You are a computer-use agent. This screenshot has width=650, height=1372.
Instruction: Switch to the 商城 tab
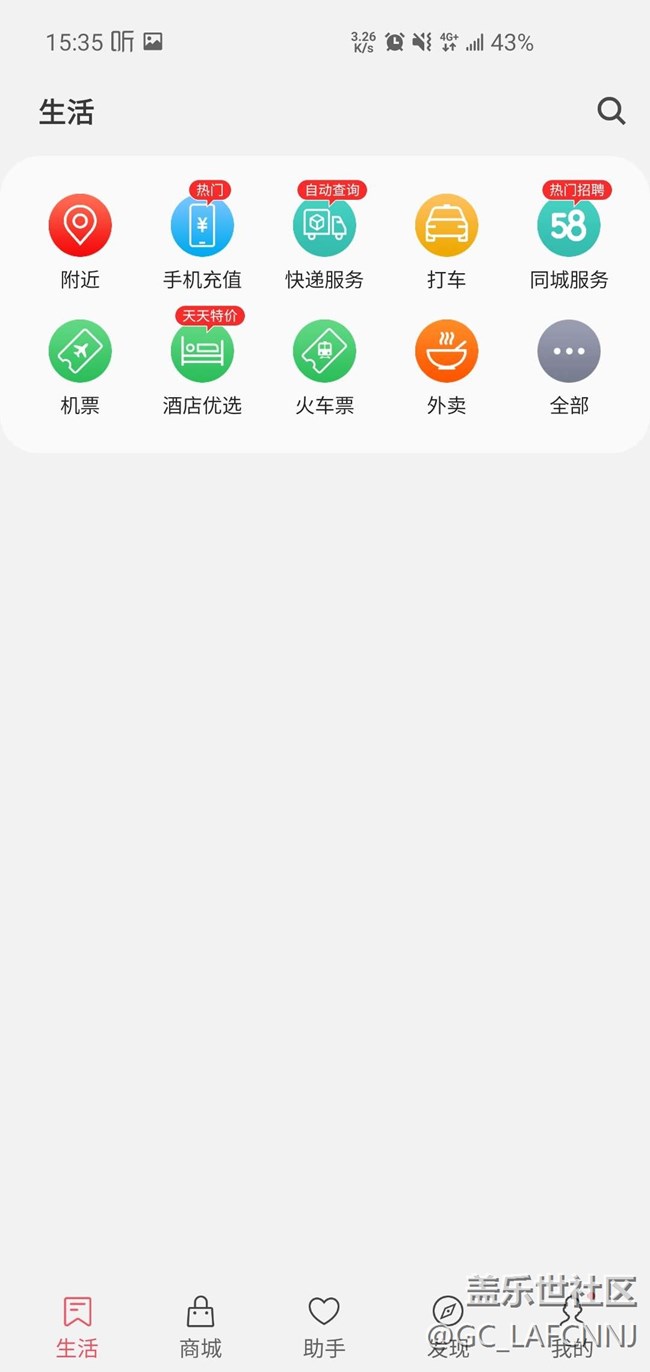pyautogui.click(x=200, y=1326)
